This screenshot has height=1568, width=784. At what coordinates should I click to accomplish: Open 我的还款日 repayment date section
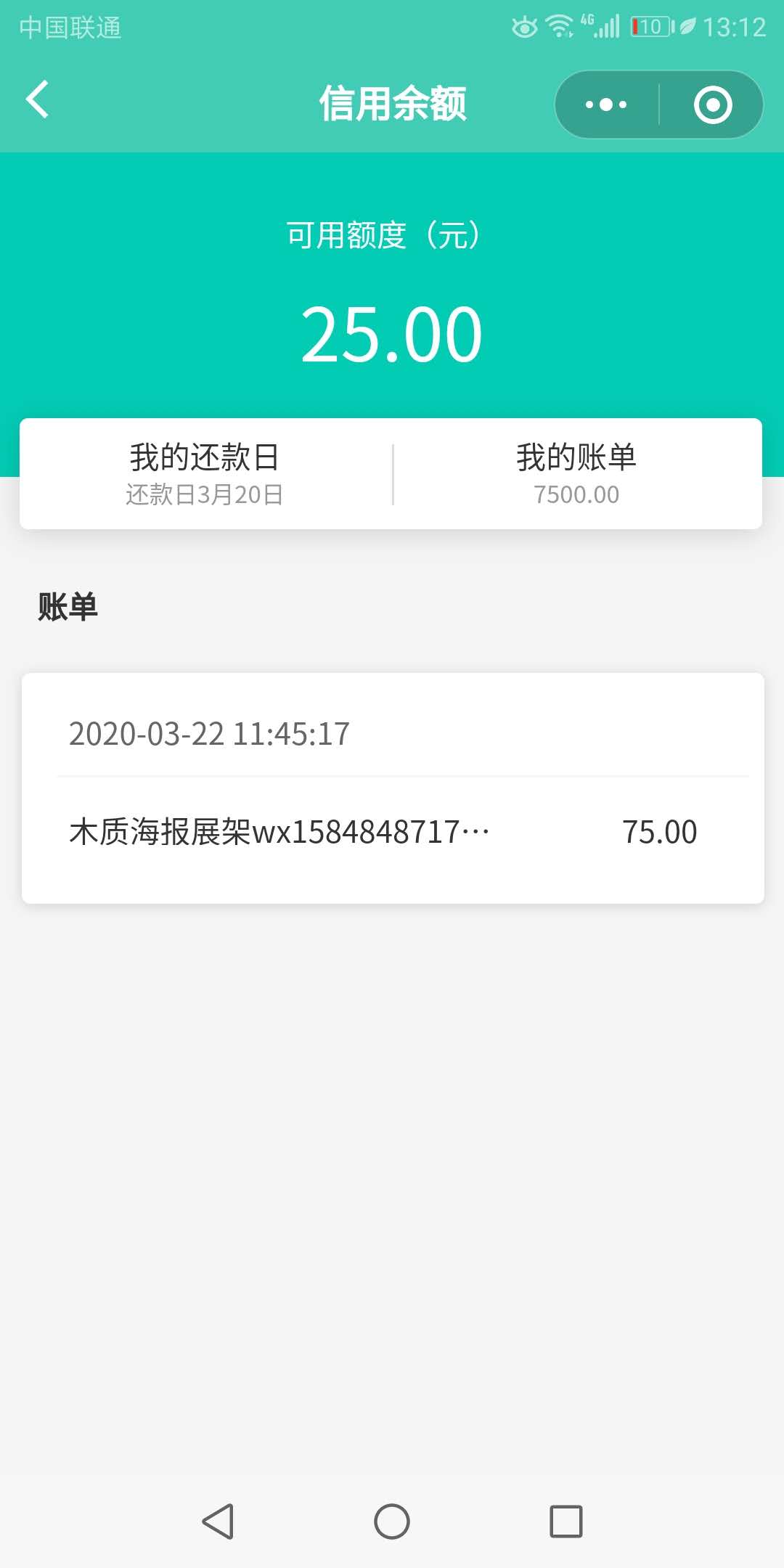pyautogui.click(x=205, y=473)
